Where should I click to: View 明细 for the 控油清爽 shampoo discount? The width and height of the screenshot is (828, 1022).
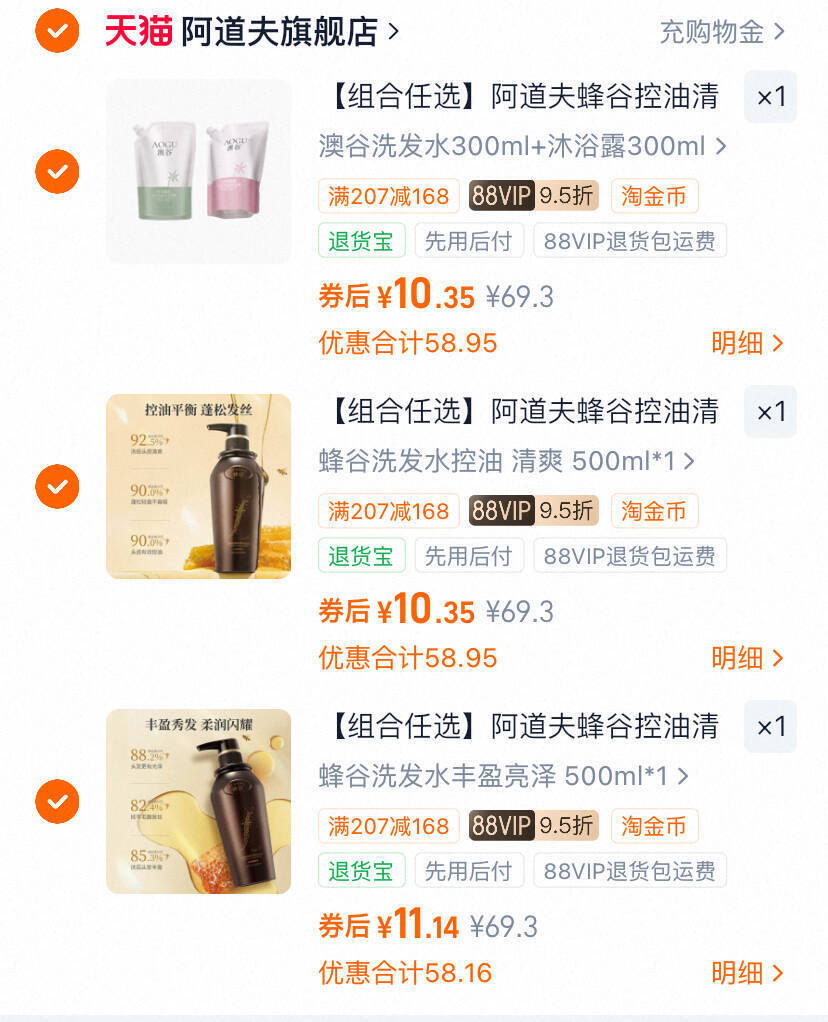[x=747, y=658]
